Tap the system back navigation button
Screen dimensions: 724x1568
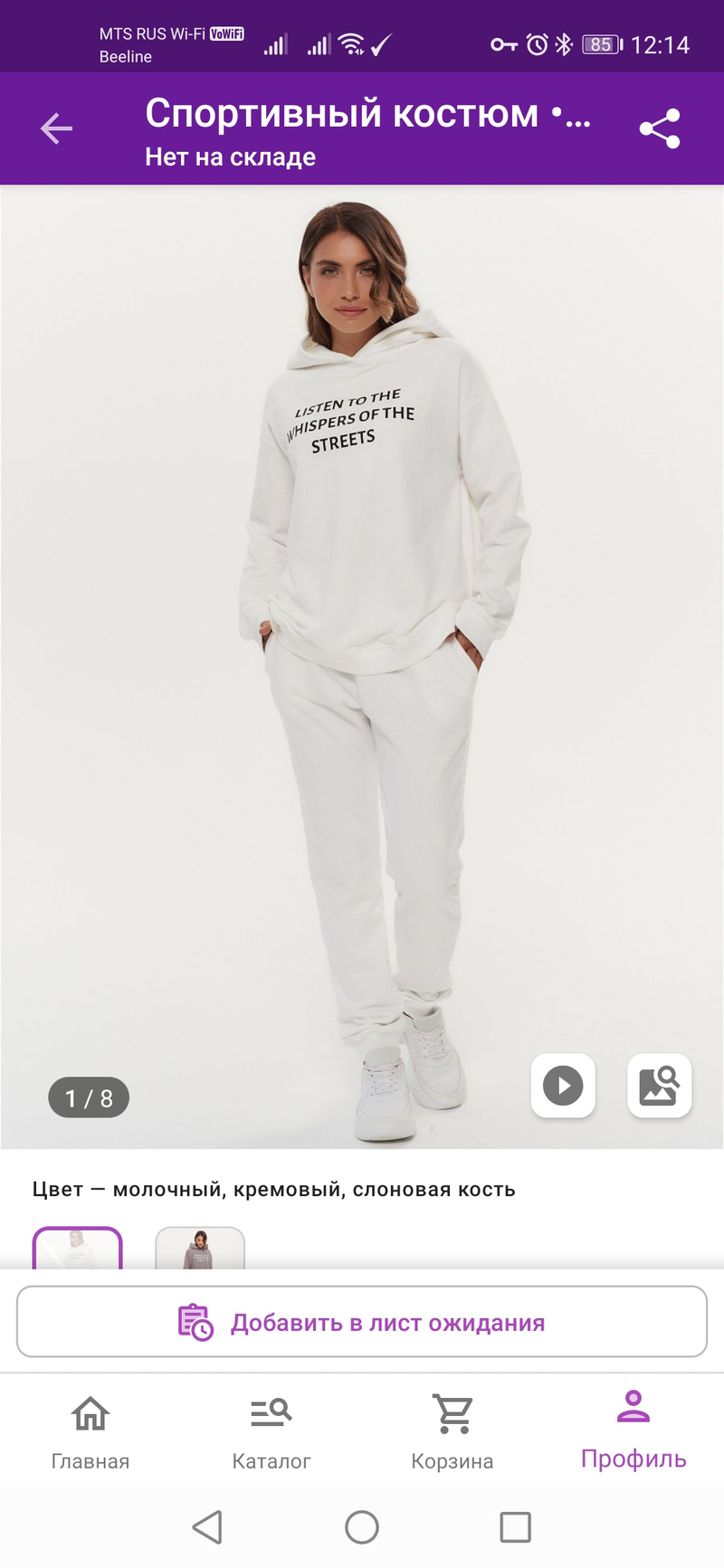tap(207, 1527)
